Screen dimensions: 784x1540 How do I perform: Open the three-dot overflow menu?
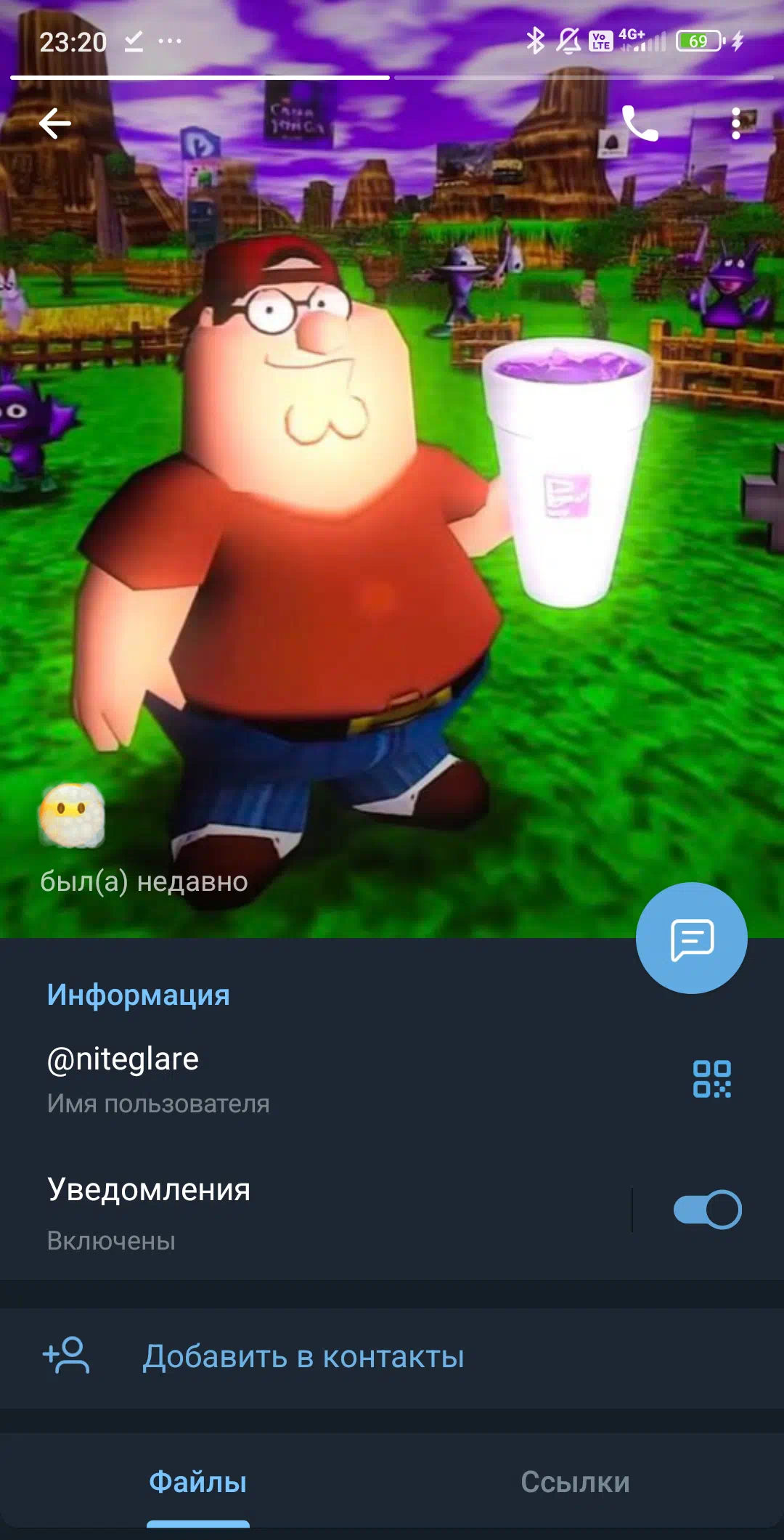point(736,124)
